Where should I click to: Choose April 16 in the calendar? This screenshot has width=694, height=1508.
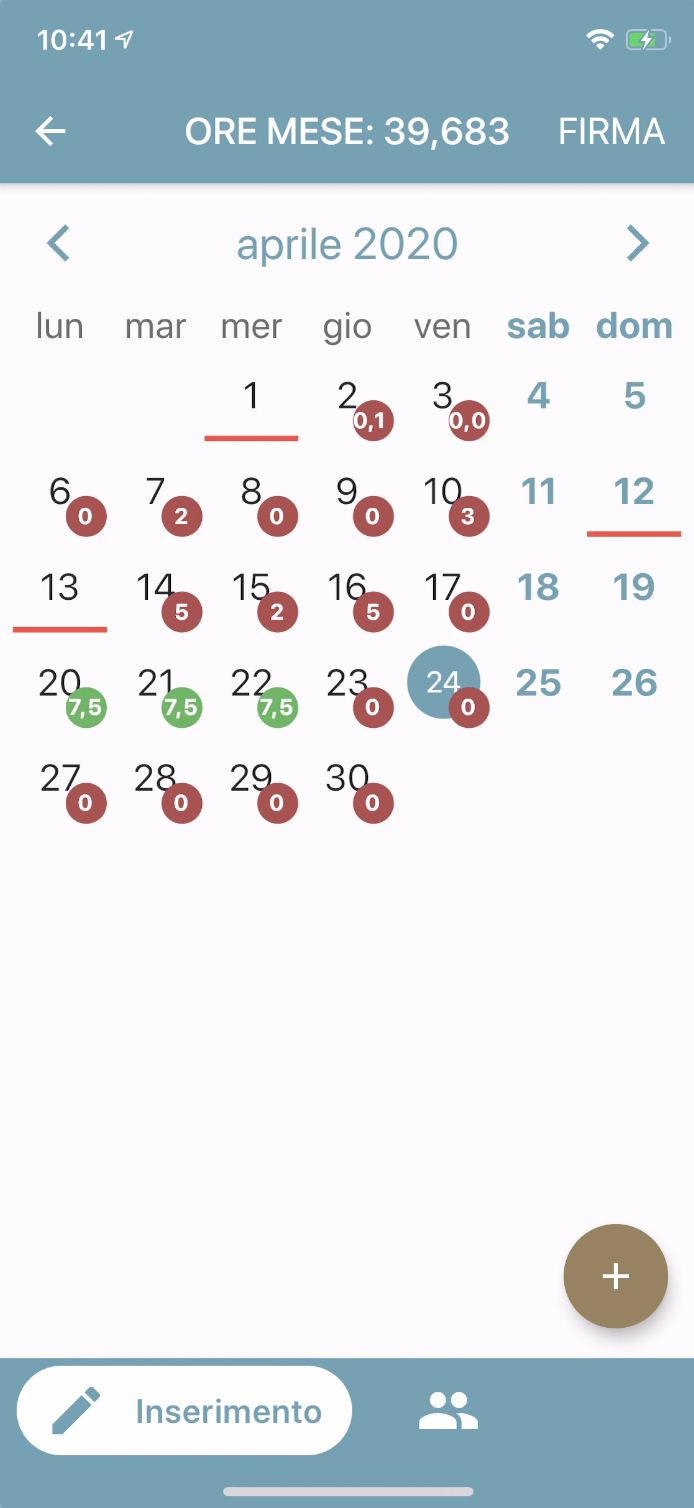tap(348, 589)
